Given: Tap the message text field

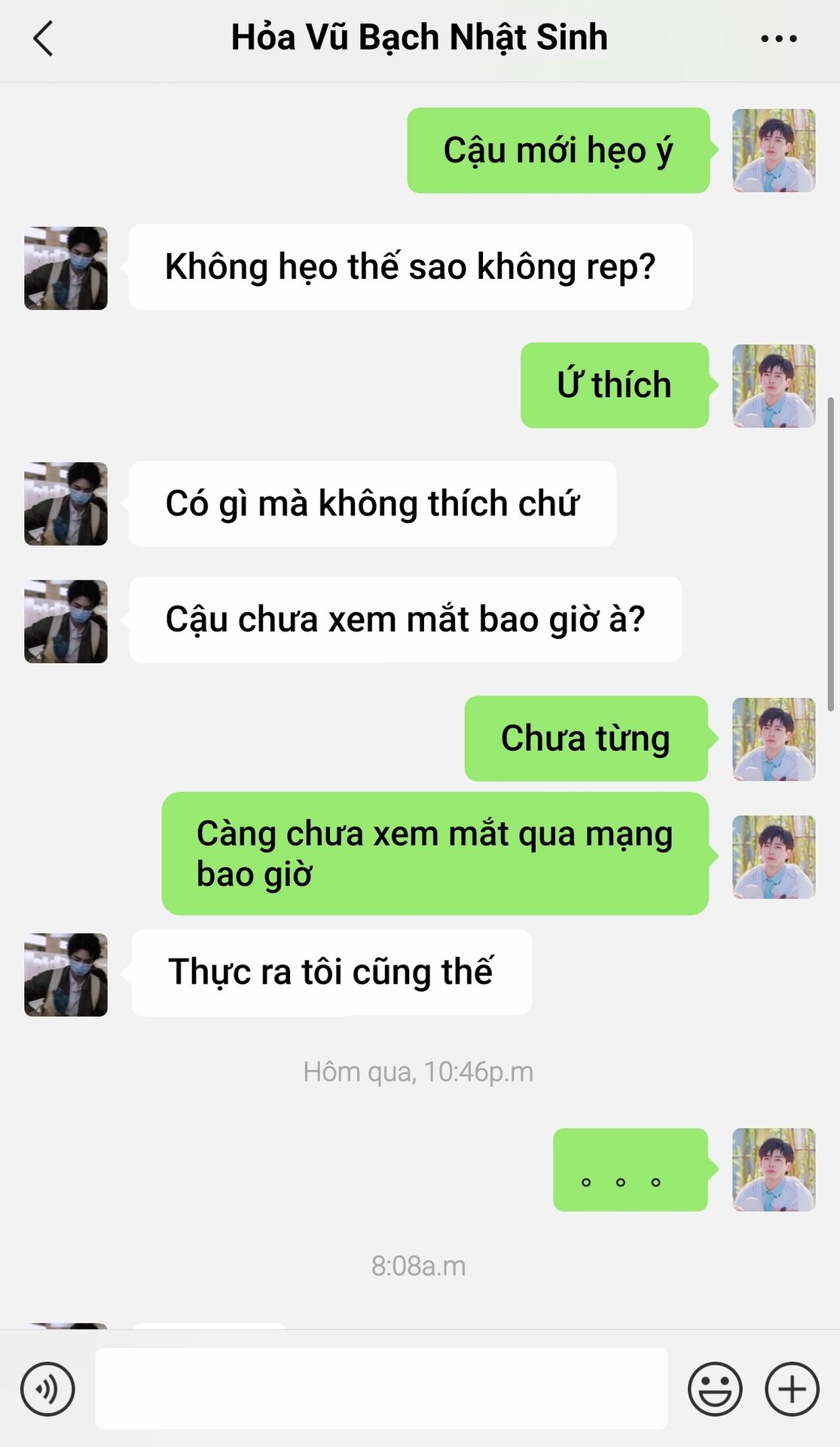Looking at the screenshot, I should 380,1388.
